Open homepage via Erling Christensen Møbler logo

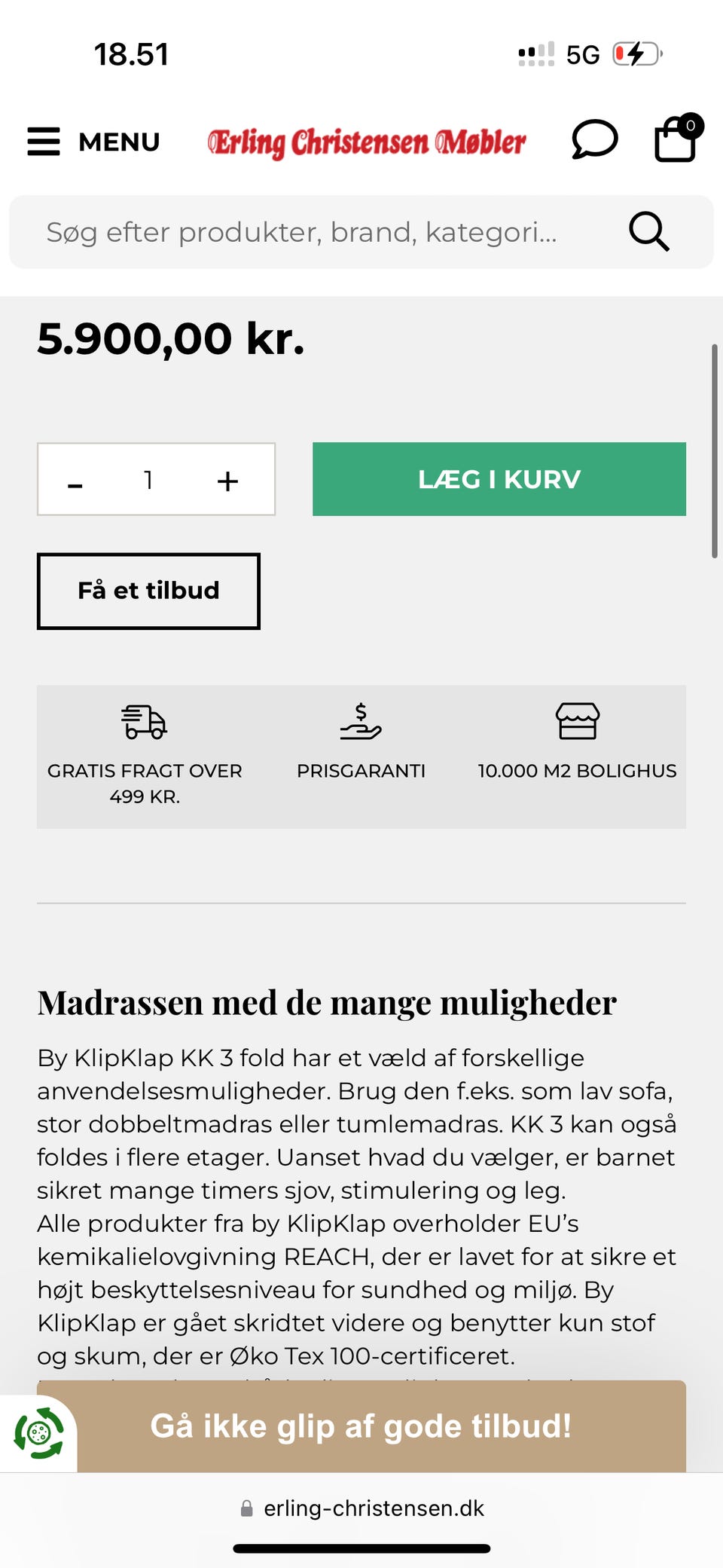click(x=365, y=142)
